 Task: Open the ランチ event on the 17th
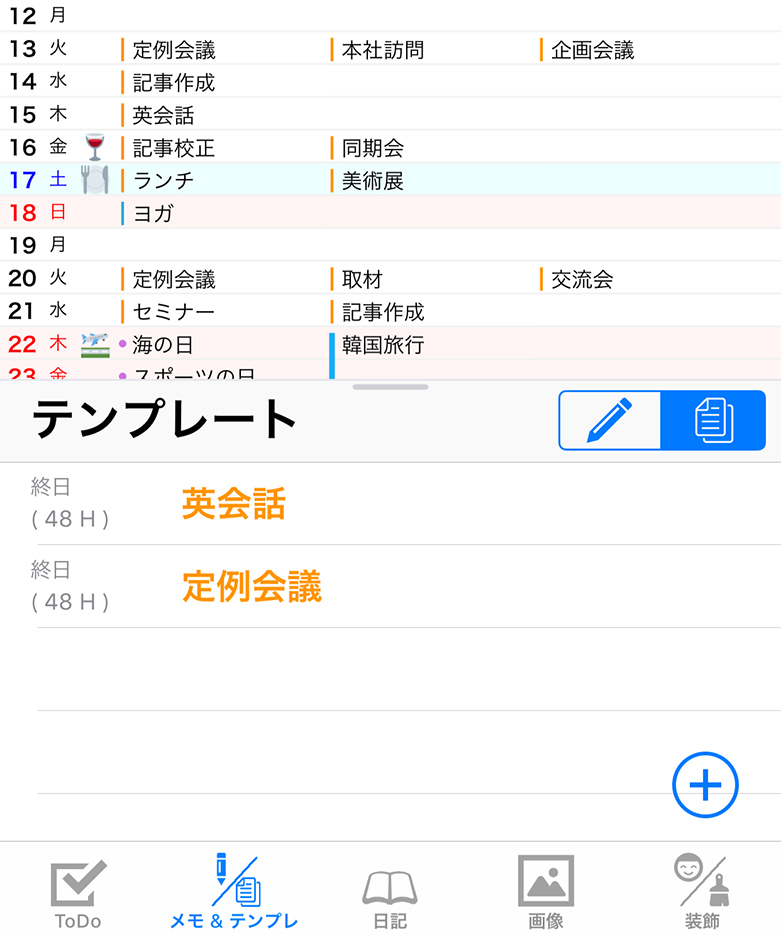(164, 181)
